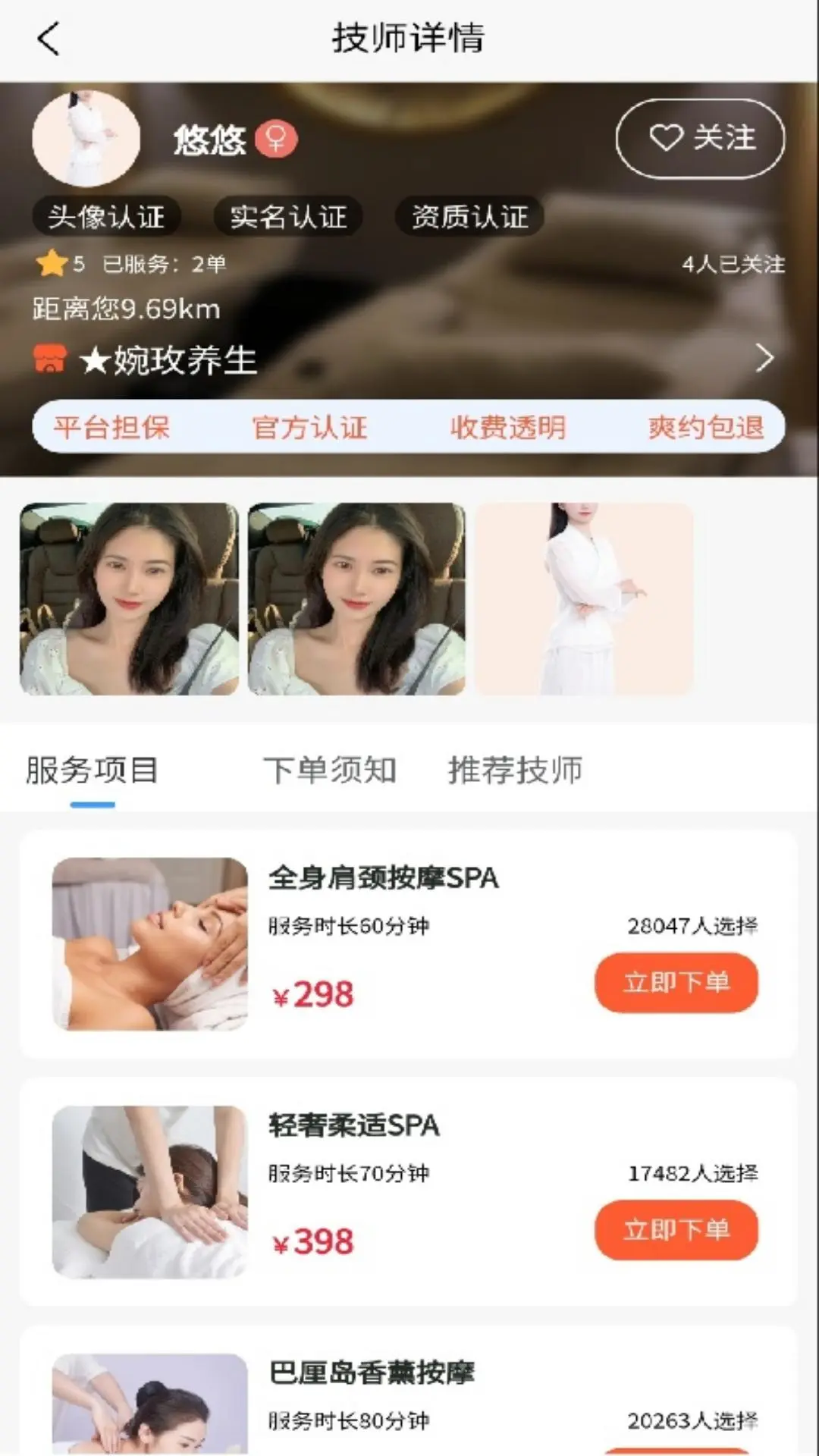Screen dimensions: 819x1456
Task: Open the third photo, woman in white uniform
Action: 584,598
